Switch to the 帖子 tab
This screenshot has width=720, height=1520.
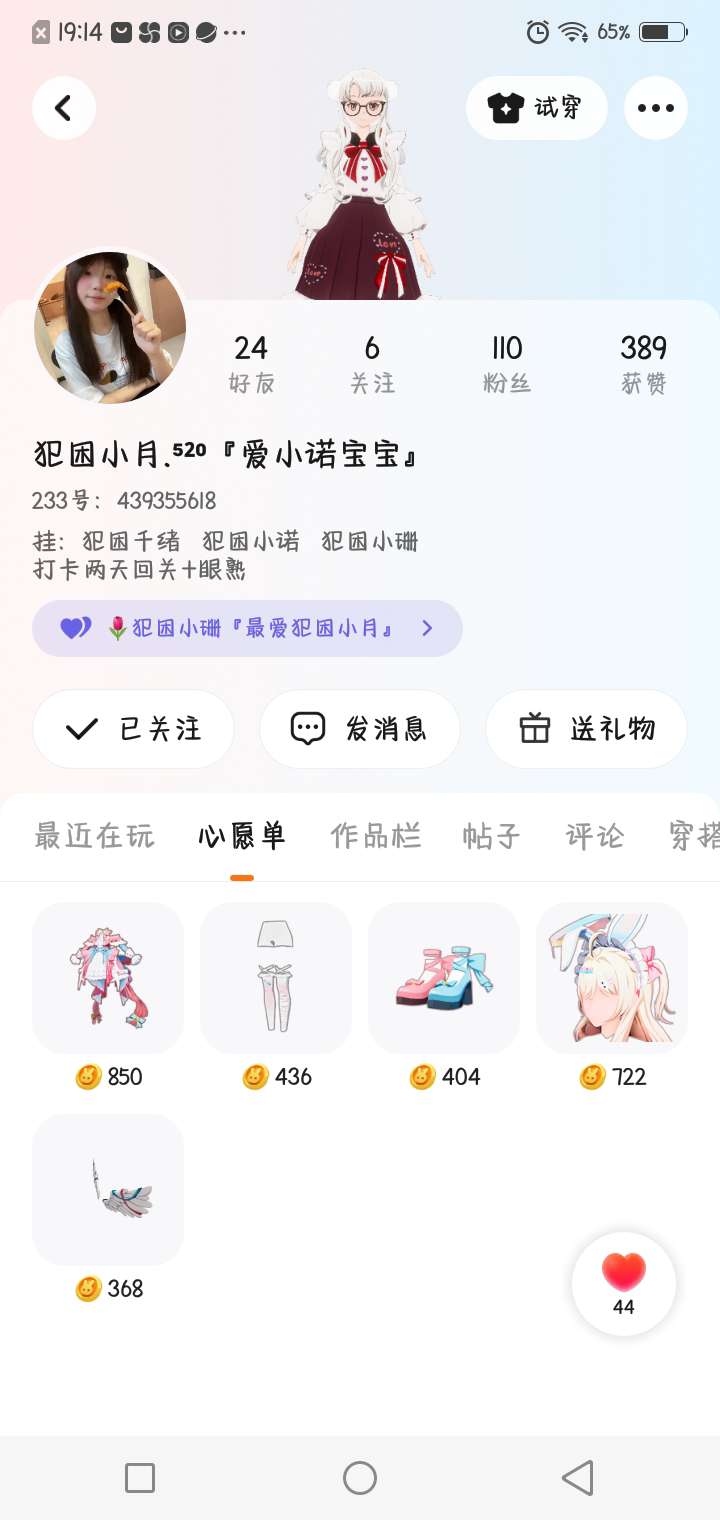coord(491,836)
